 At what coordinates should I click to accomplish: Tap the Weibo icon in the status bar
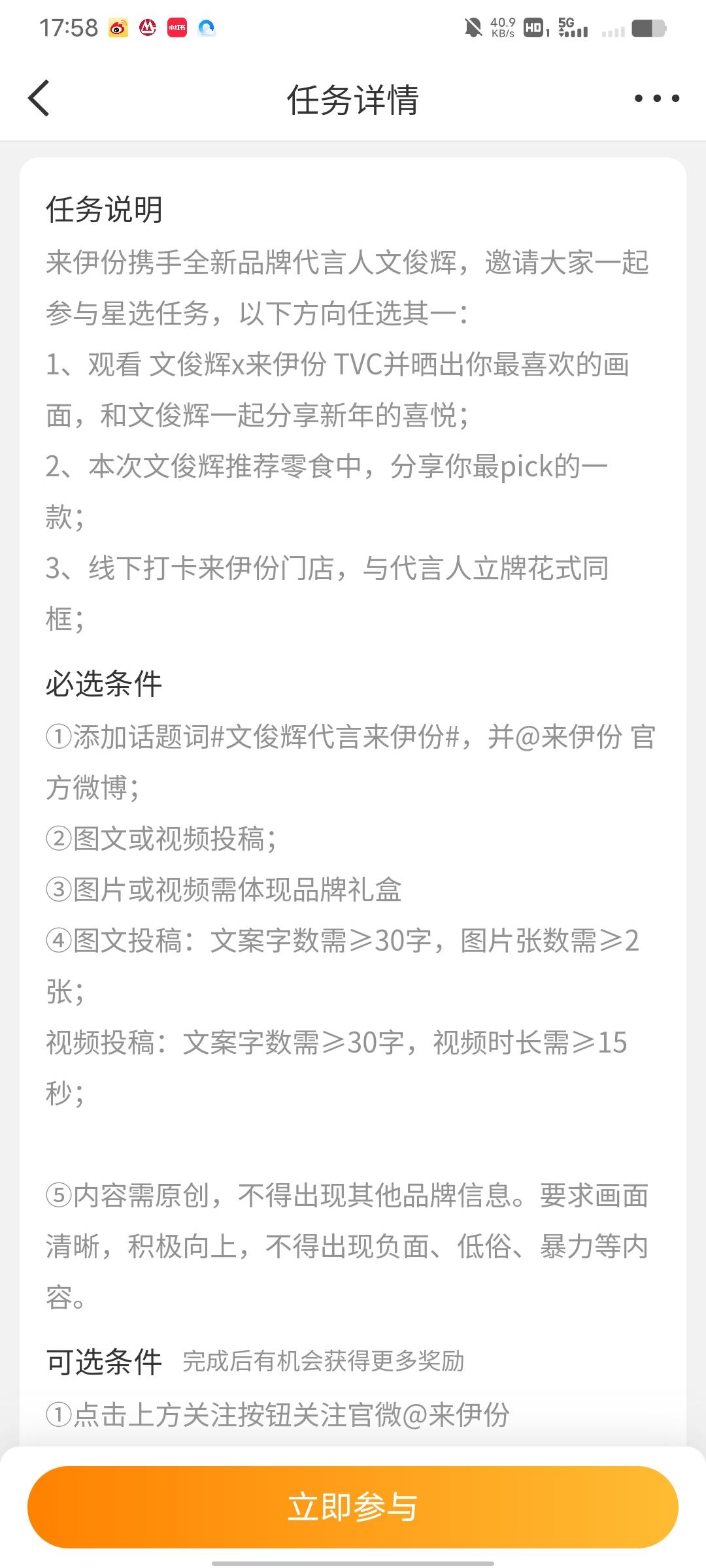[118, 27]
